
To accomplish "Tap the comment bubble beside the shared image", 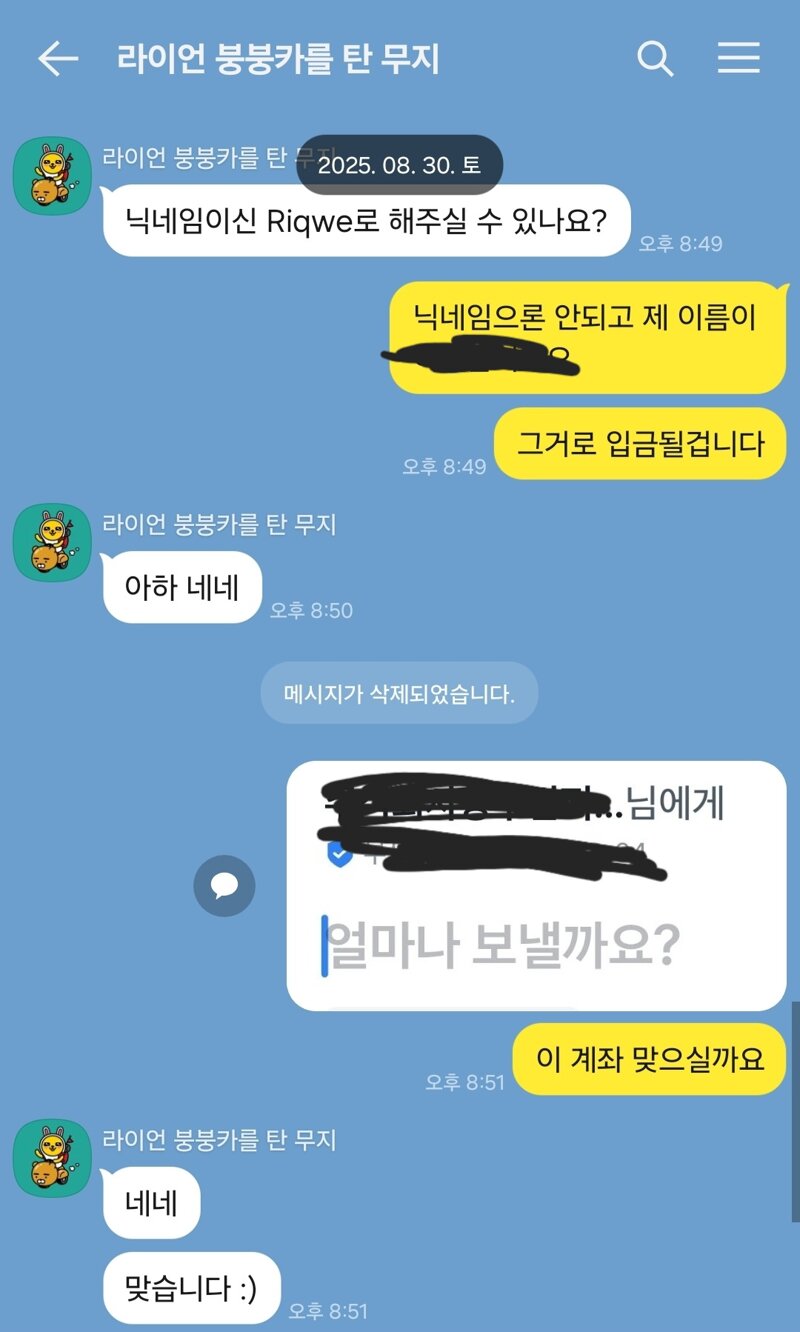I will pos(224,886).
